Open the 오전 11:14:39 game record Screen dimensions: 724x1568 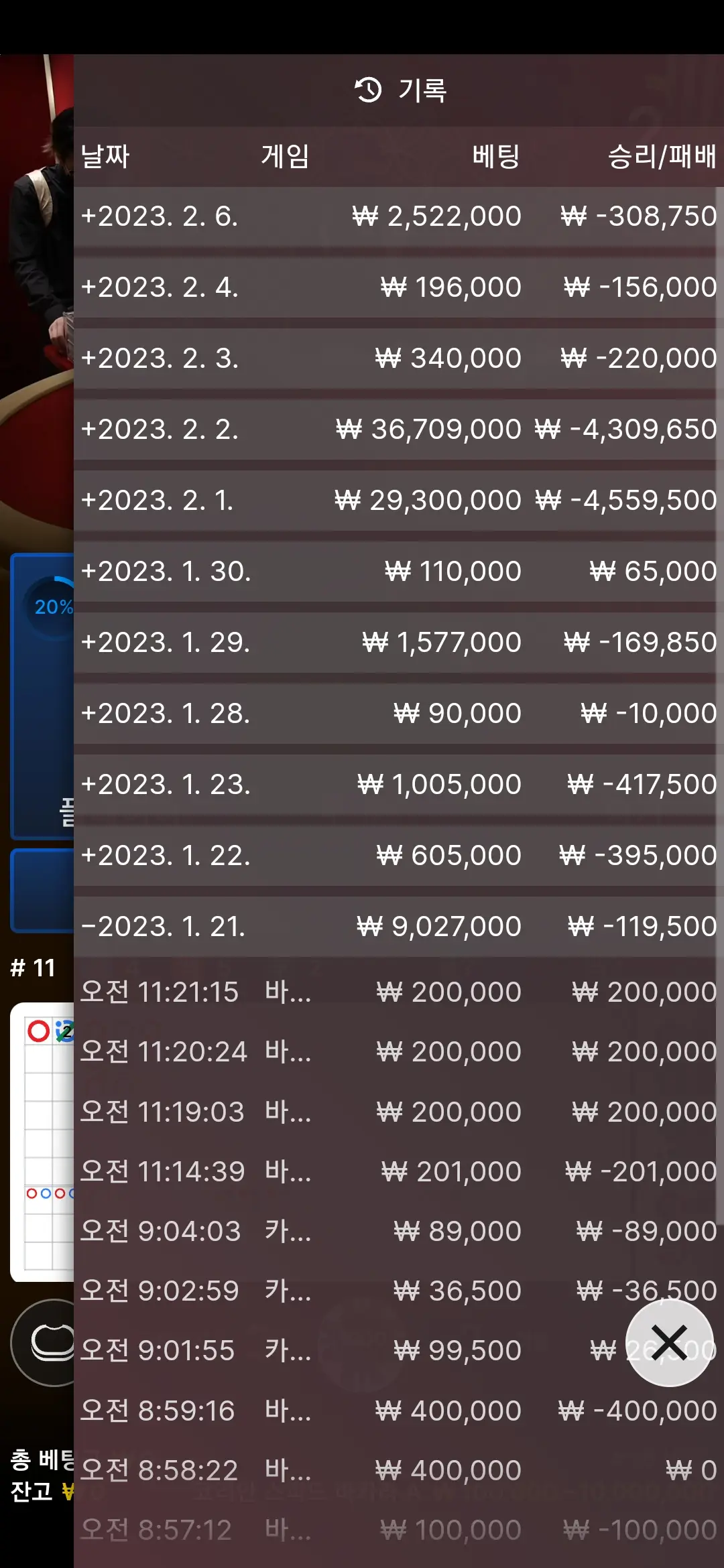point(395,1171)
